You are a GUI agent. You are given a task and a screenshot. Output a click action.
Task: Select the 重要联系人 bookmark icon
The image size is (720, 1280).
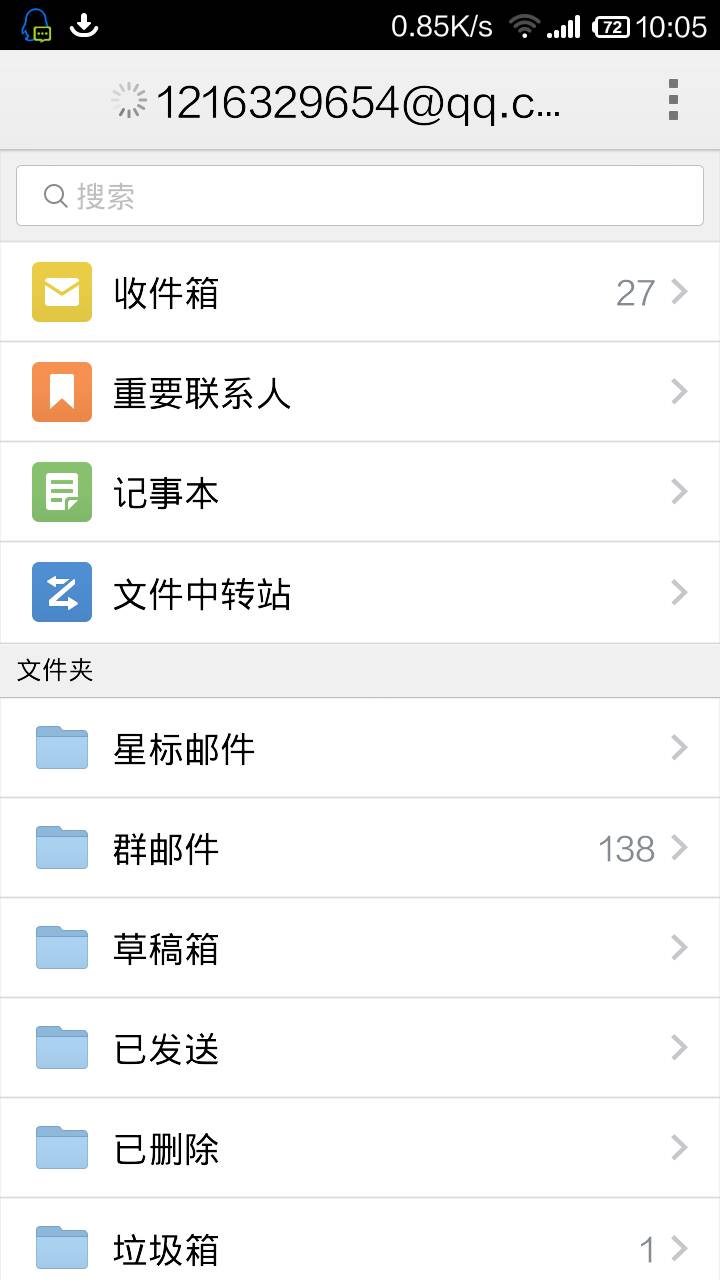click(62, 392)
